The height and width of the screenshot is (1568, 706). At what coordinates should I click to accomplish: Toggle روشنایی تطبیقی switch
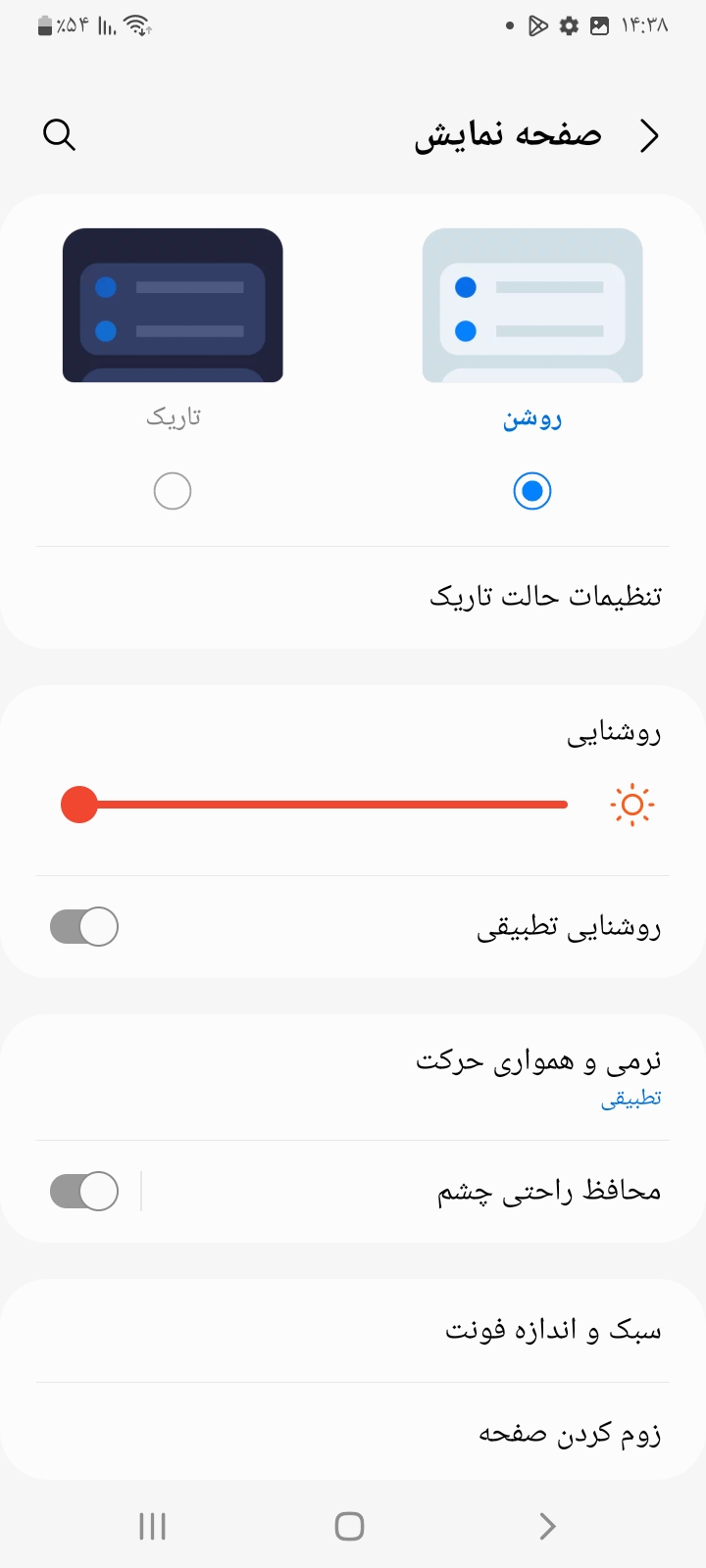[x=84, y=926]
